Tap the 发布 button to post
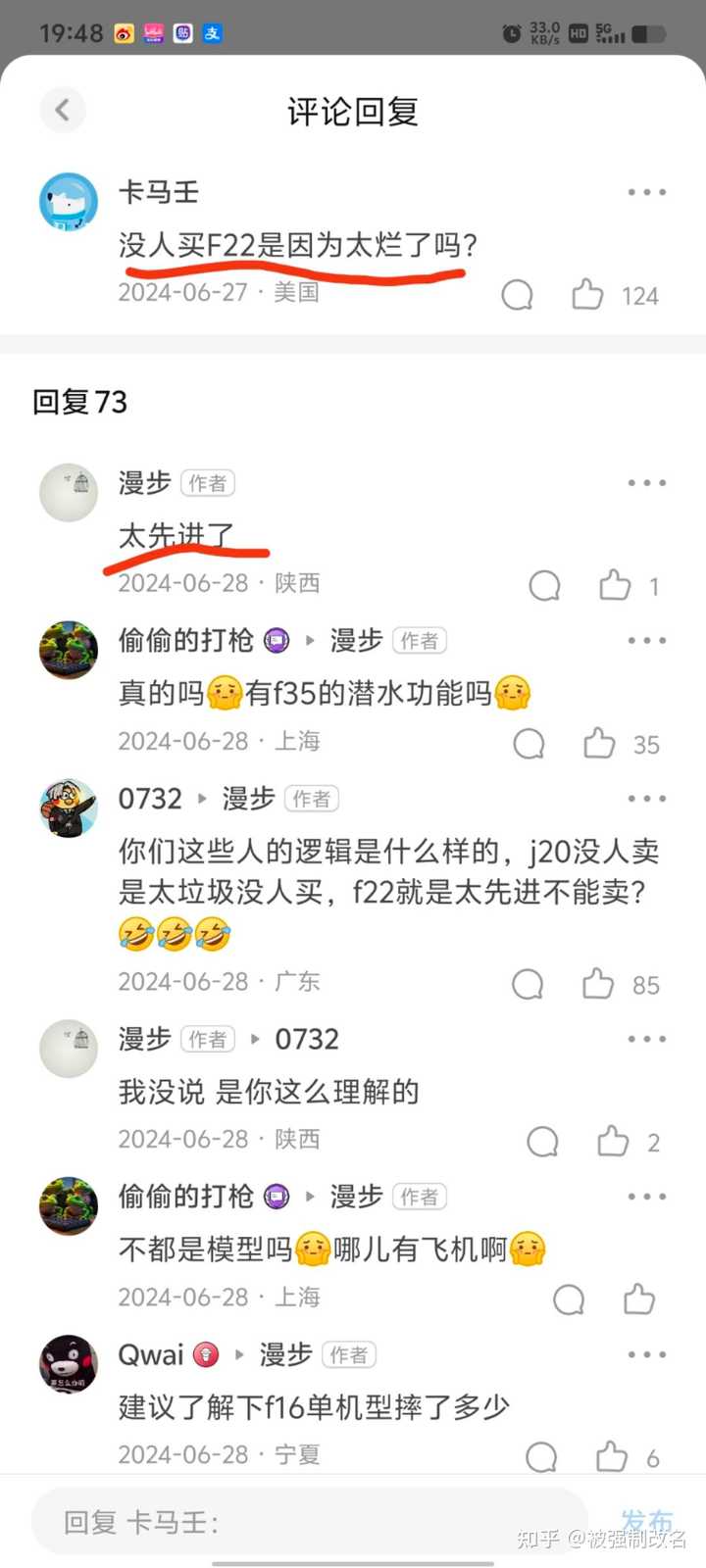Image resolution: width=706 pixels, height=1568 pixels. click(647, 1520)
